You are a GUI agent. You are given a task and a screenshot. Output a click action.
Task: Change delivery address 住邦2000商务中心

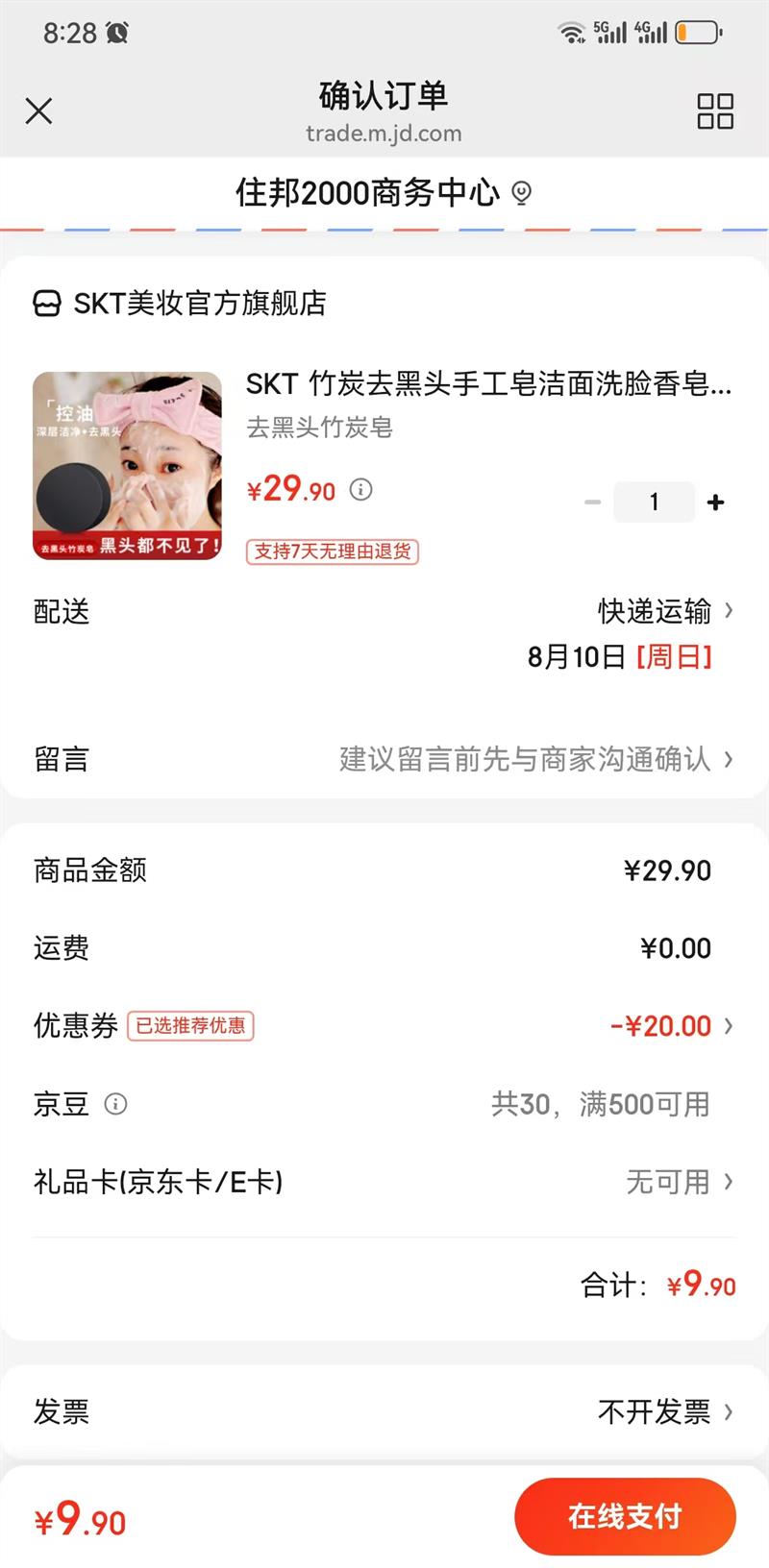[384, 193]
